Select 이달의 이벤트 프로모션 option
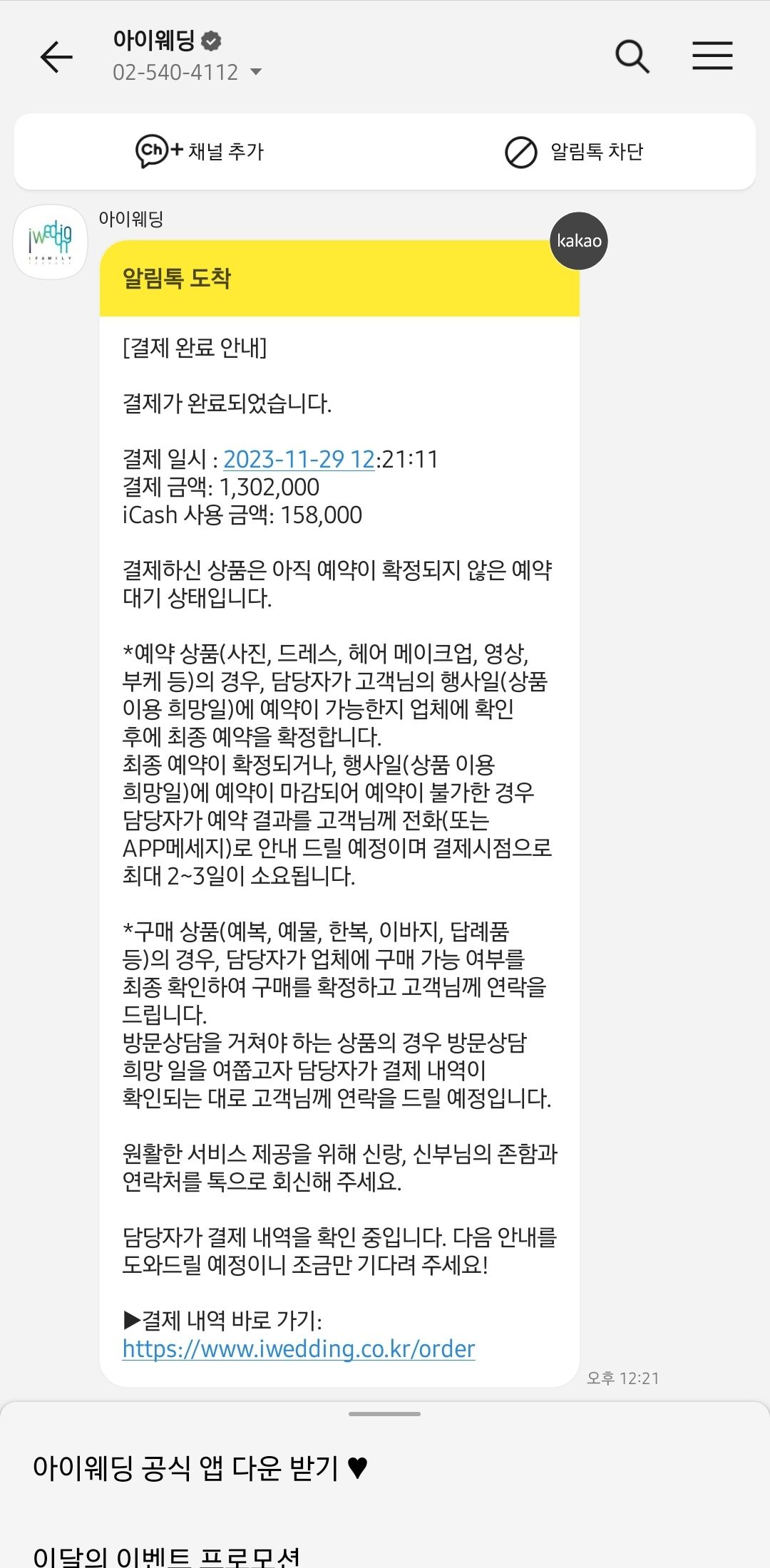 tap(167, 1557)
